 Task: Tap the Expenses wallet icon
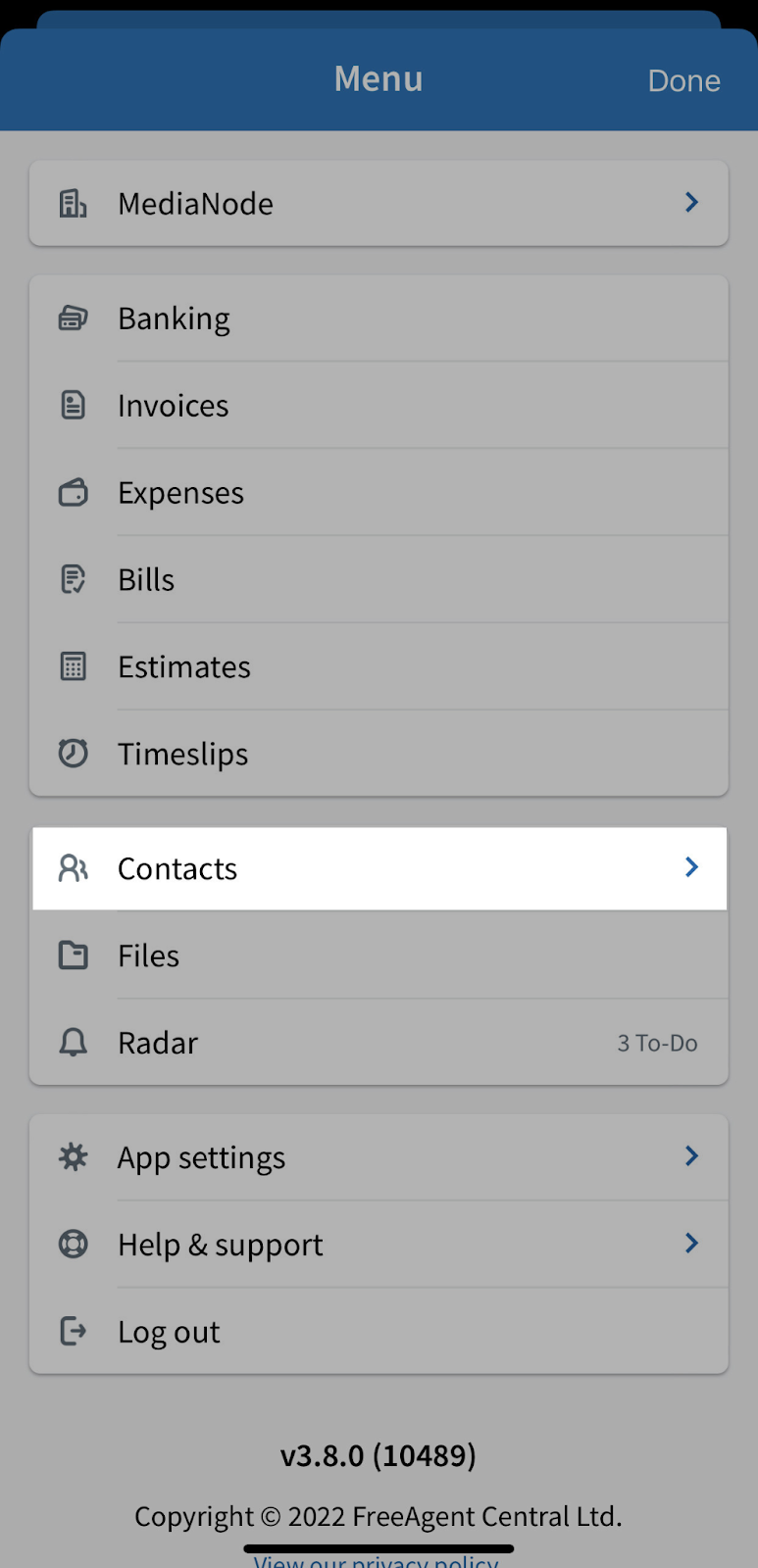tap(73, 492)
